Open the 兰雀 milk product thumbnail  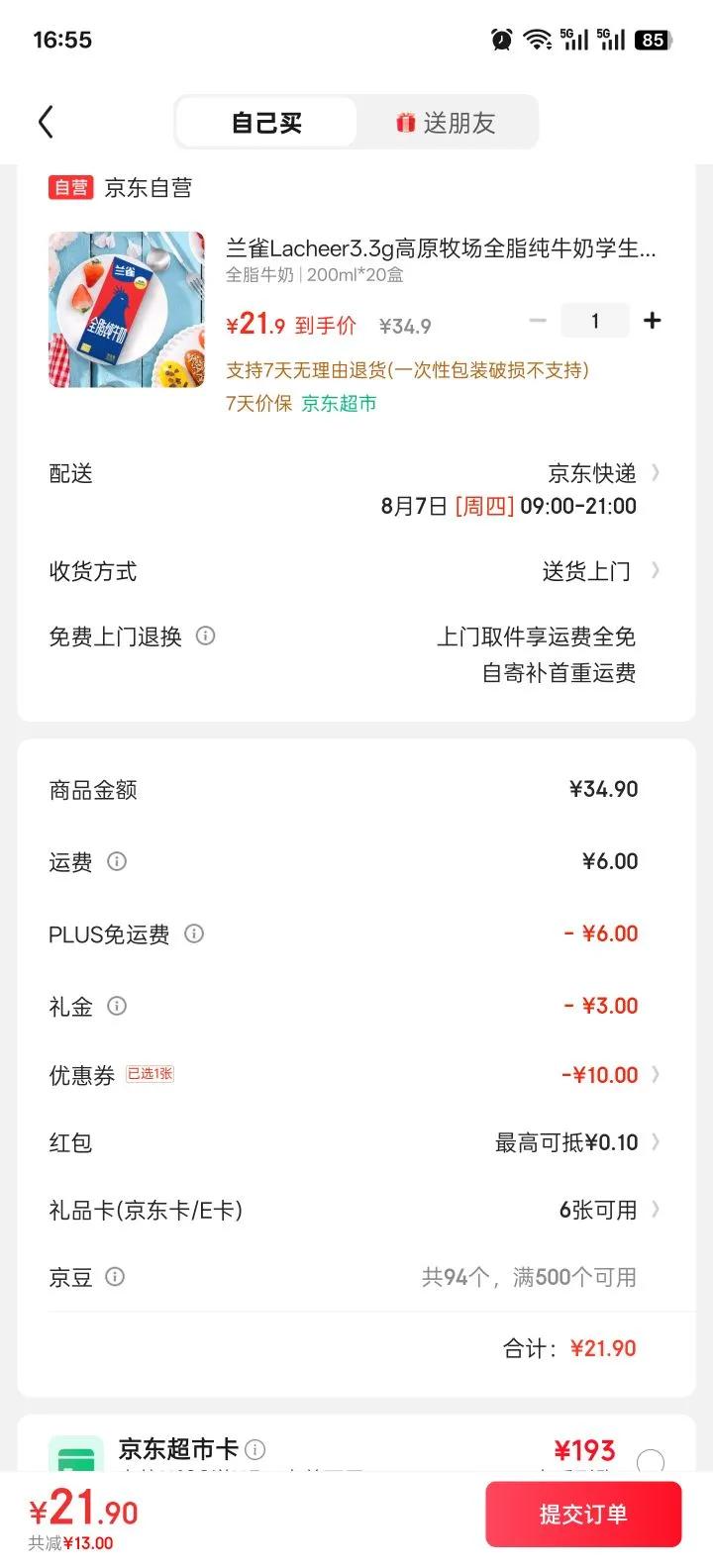pyautogui.click(x=126, y=309)
